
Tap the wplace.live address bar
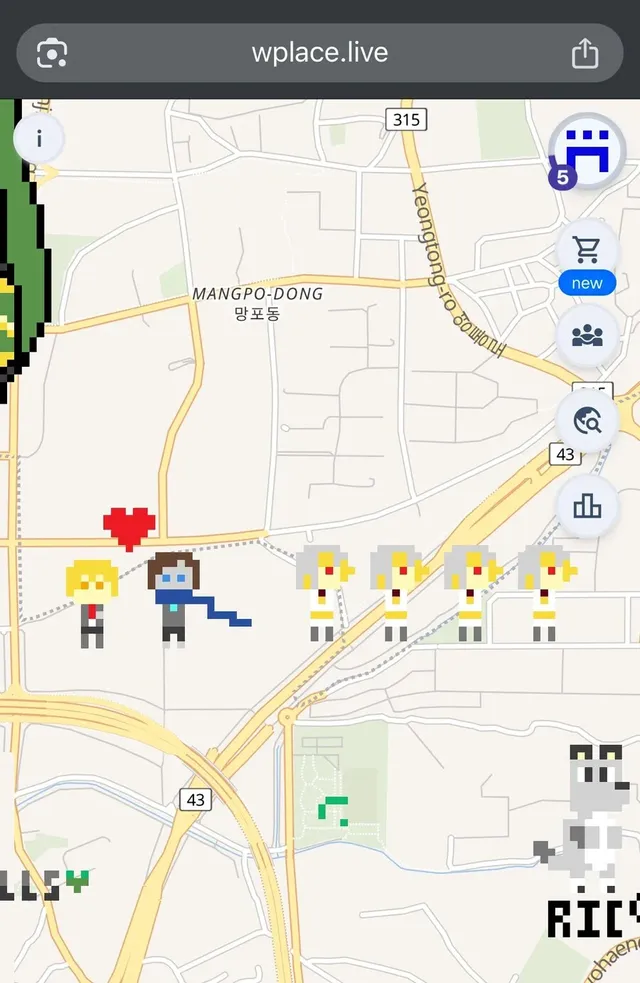(x=320, y=53)
